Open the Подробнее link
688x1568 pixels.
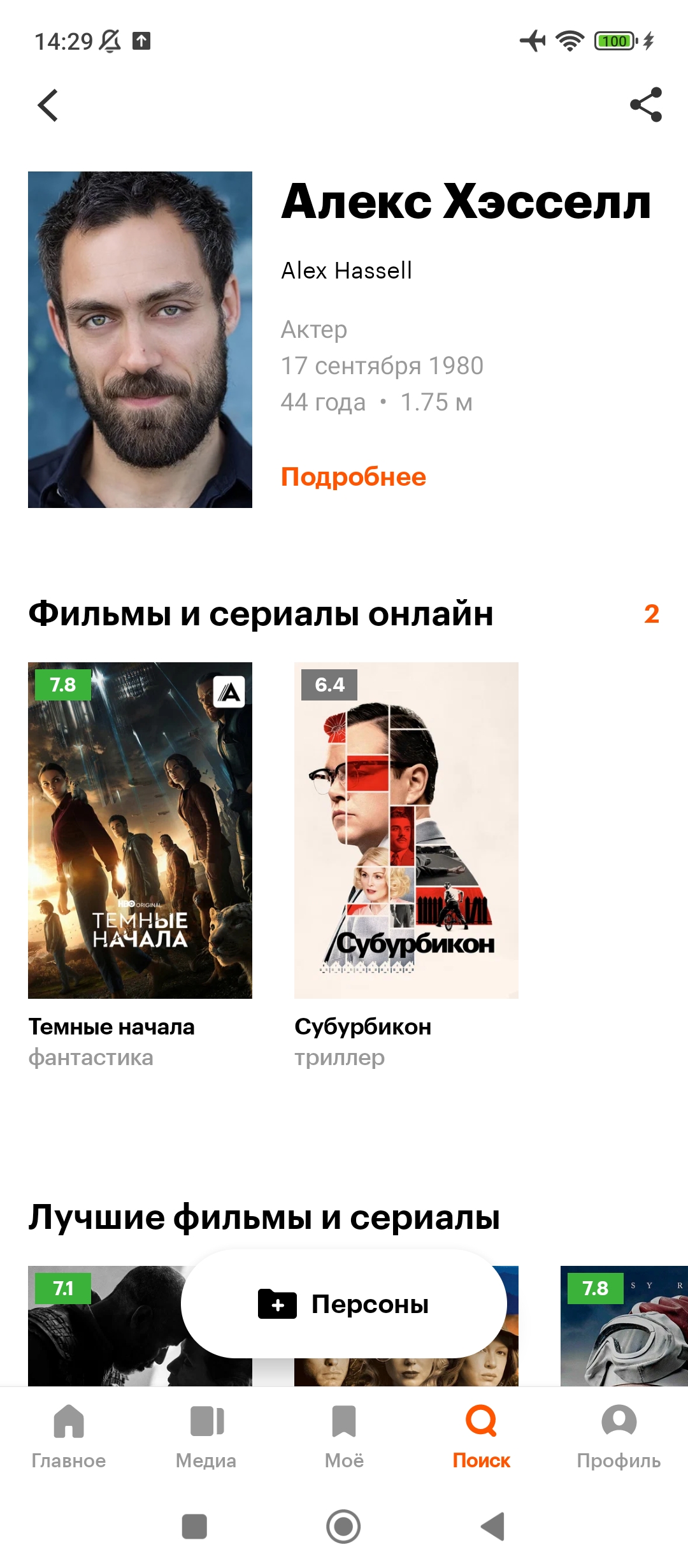coord(354,477)
